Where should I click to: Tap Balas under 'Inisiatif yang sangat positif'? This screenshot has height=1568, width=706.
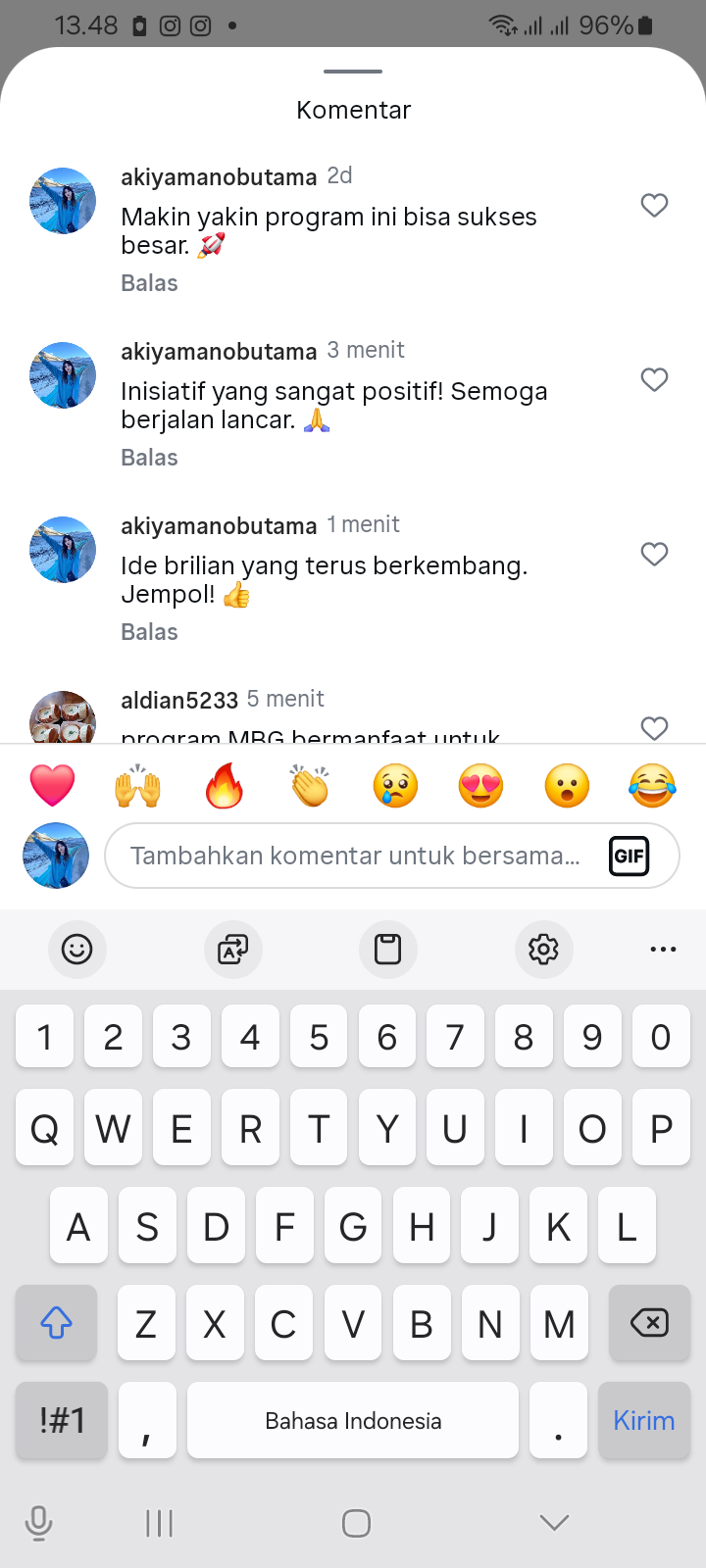(x=149, y=458)
